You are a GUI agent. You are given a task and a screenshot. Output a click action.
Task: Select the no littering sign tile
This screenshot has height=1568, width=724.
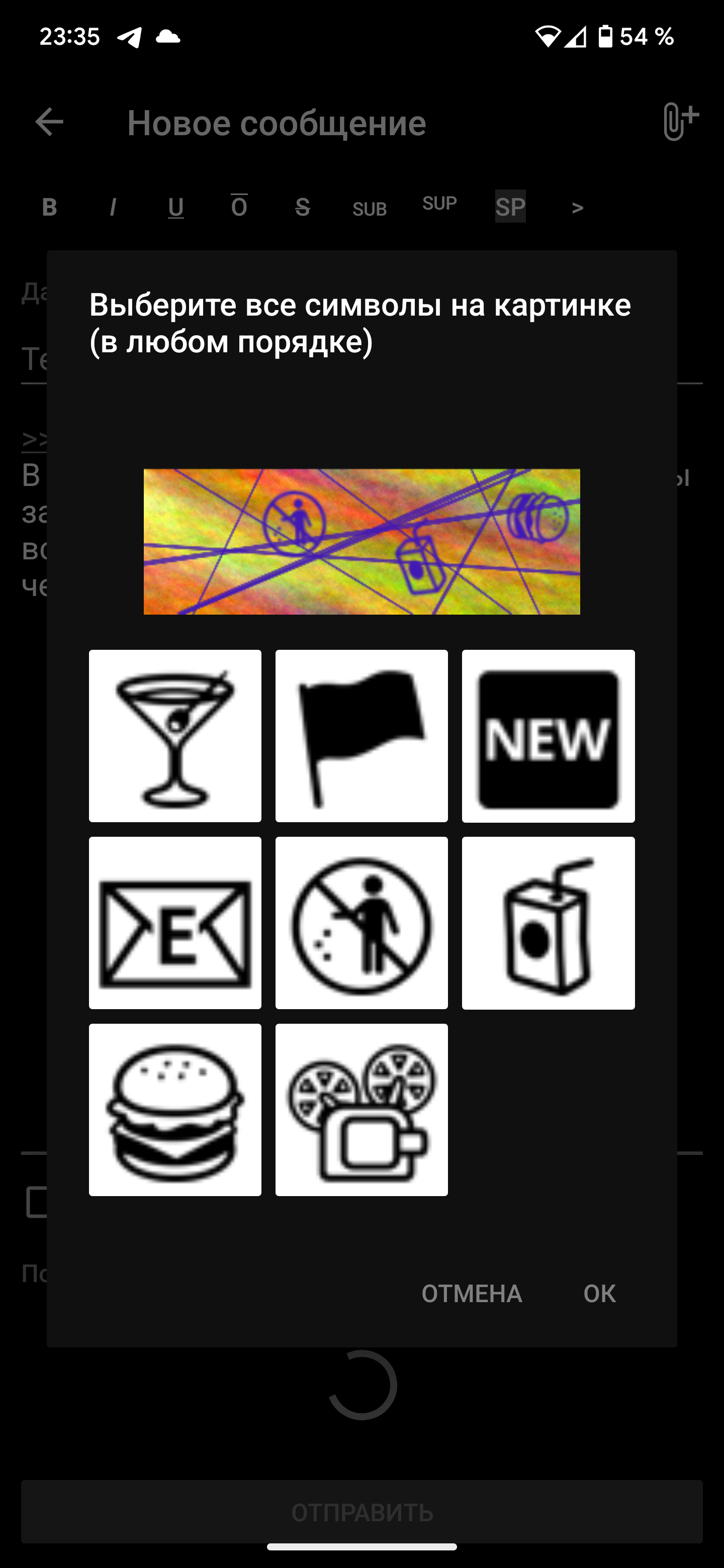(361, 922)
